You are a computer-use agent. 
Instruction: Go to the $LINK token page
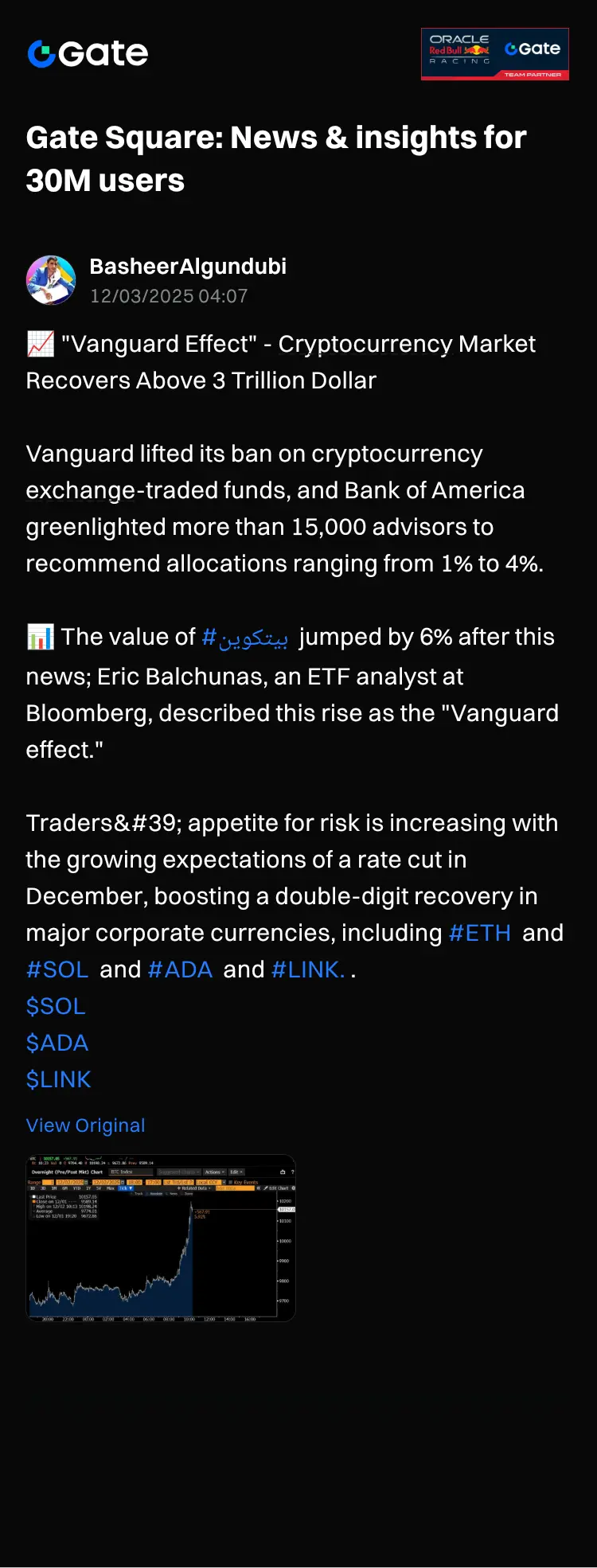(58, 1079)
